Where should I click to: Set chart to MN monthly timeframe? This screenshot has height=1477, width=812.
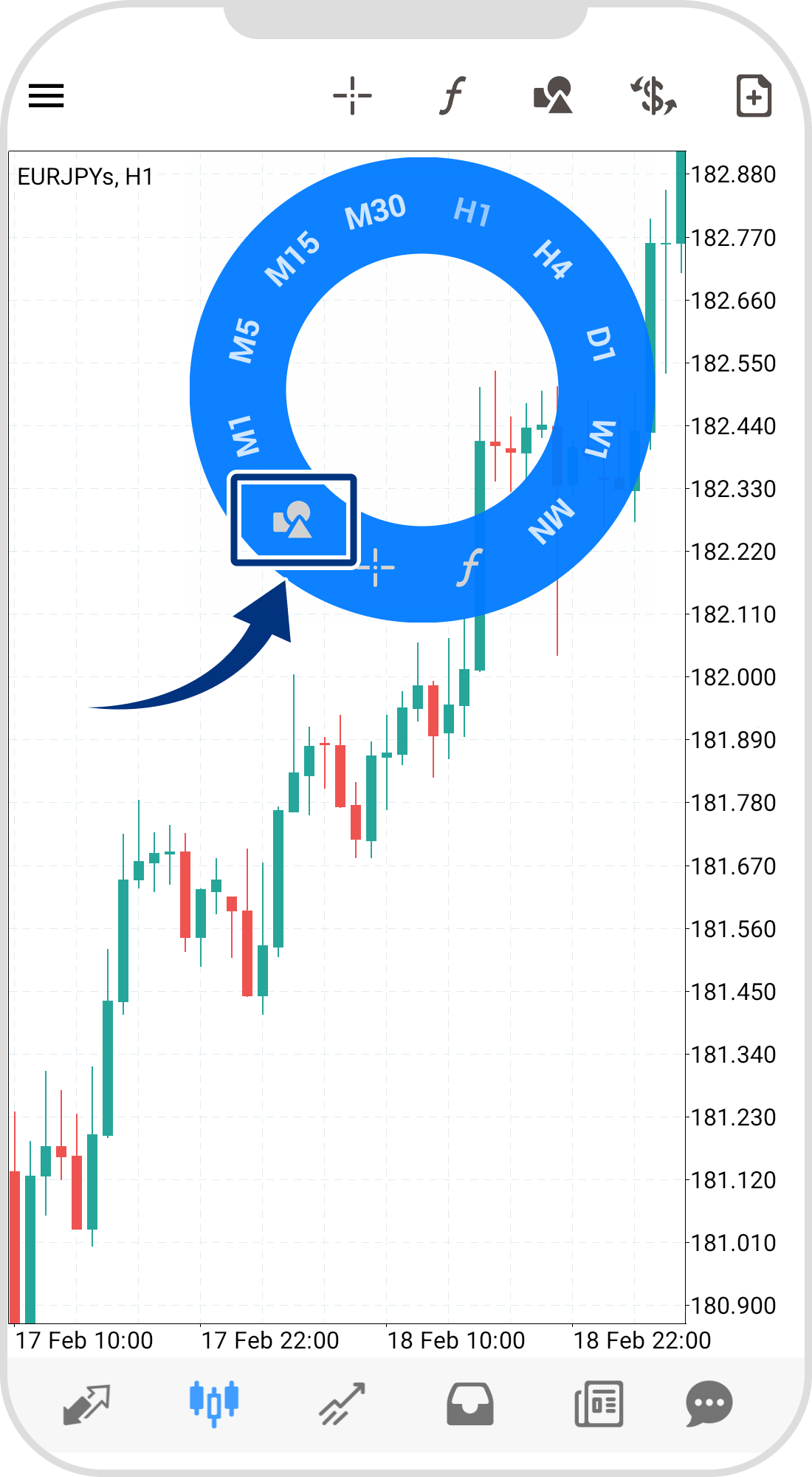(x=551, y=521)
